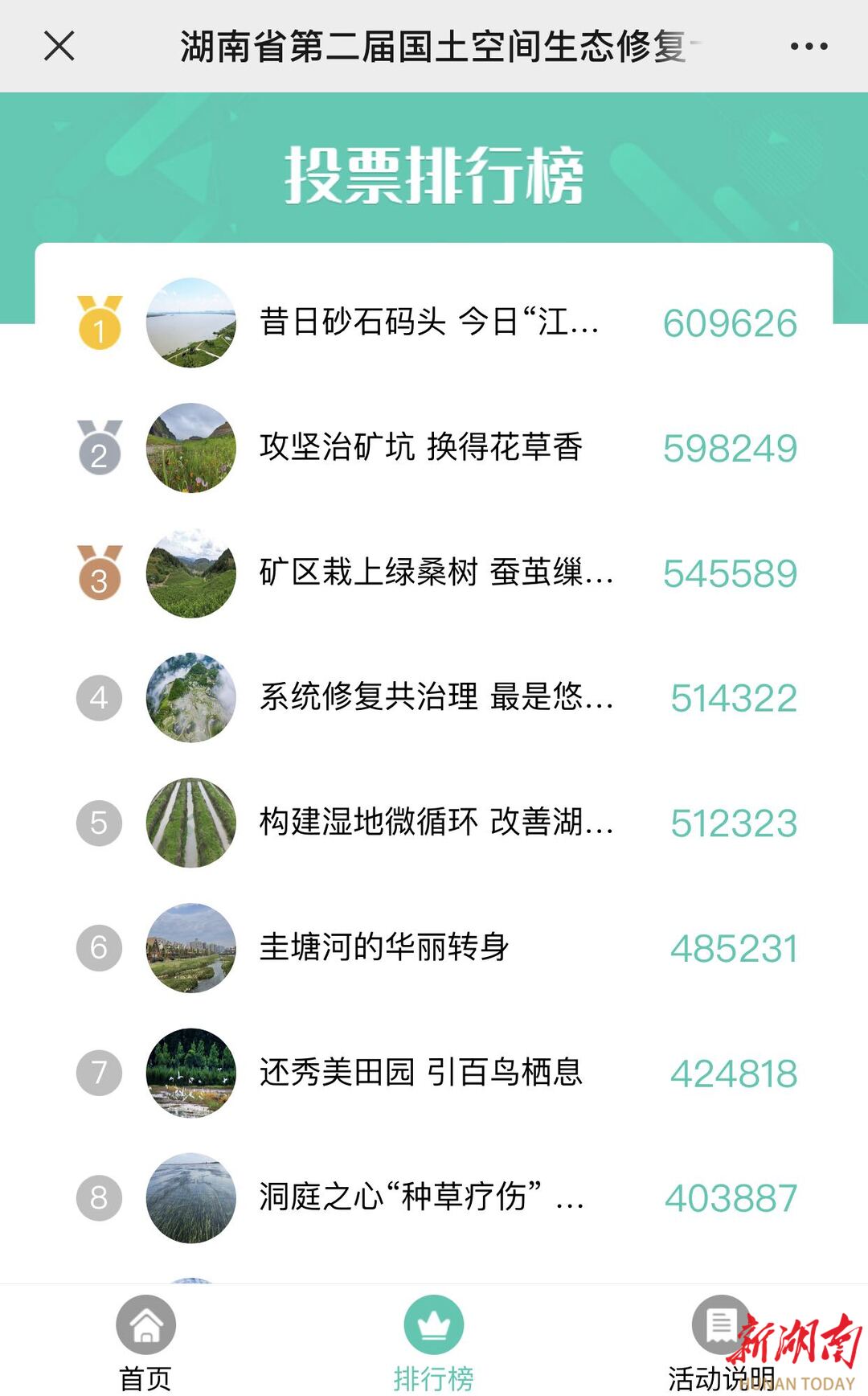Open the 活动说明 tab
The height and width of the screenshot is (1396, 868).
(721, 1341)
